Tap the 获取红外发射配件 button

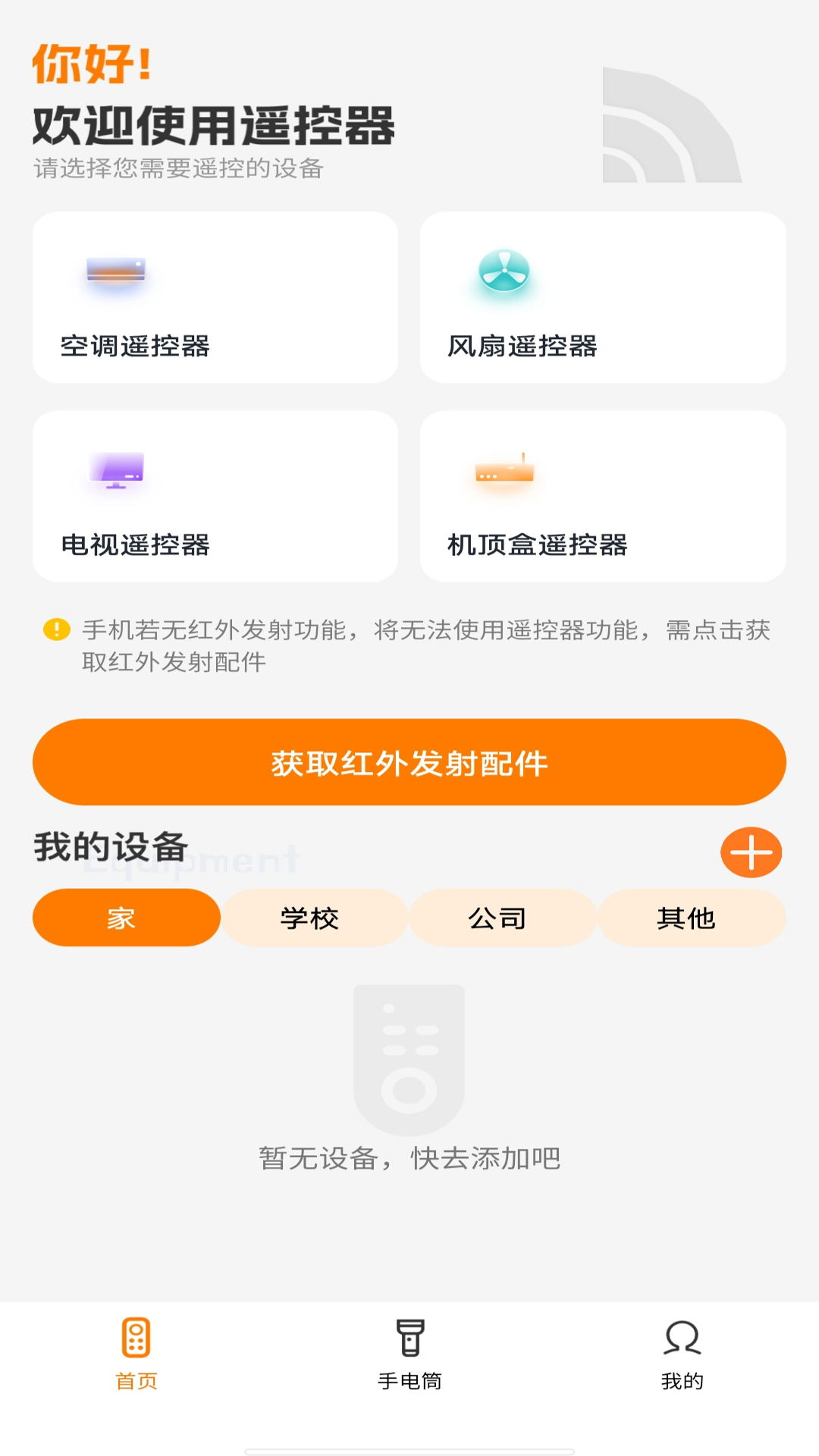click(409, 762)
